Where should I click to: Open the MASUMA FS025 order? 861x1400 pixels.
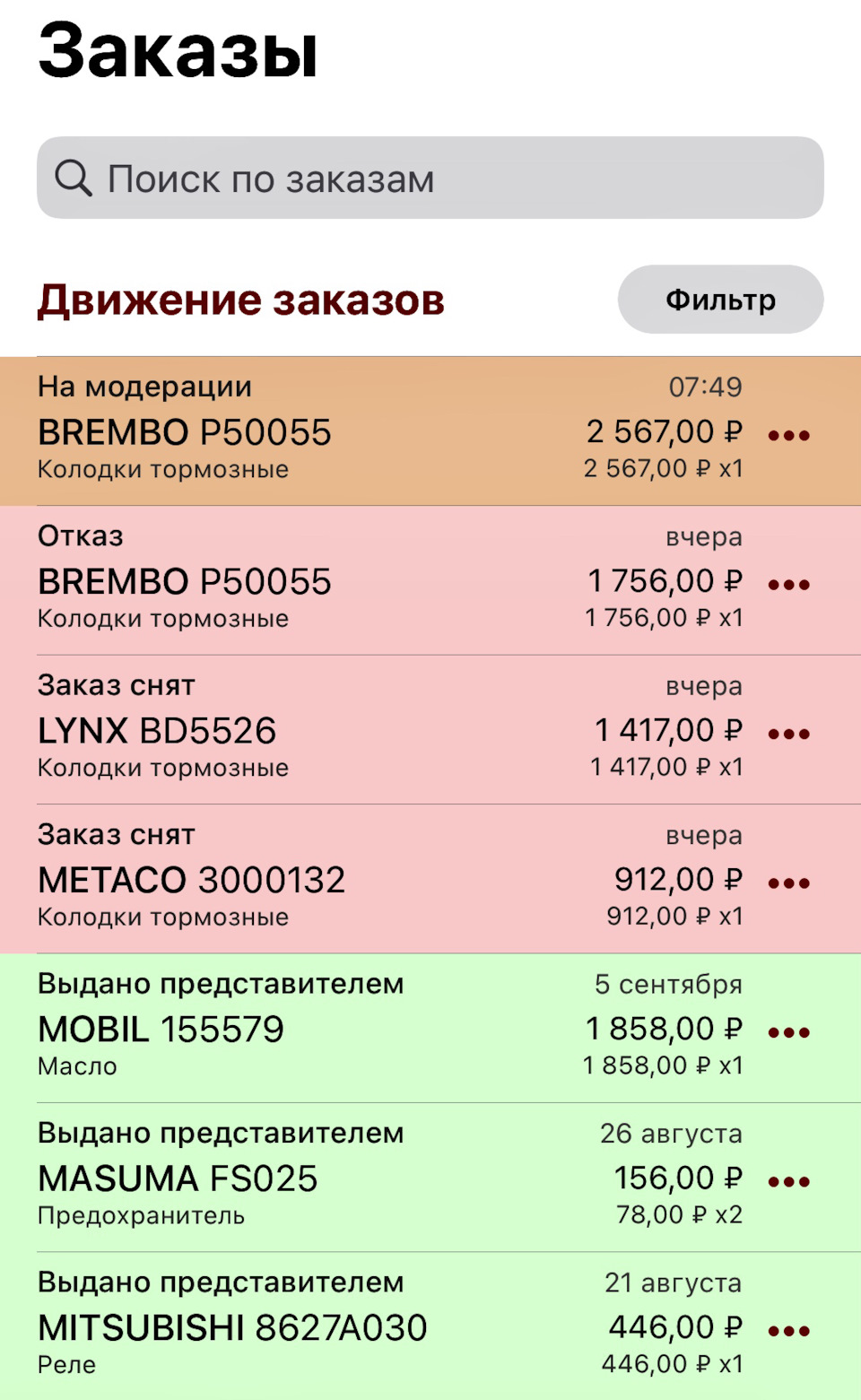pyautogui.click(x=430, y=1178)
